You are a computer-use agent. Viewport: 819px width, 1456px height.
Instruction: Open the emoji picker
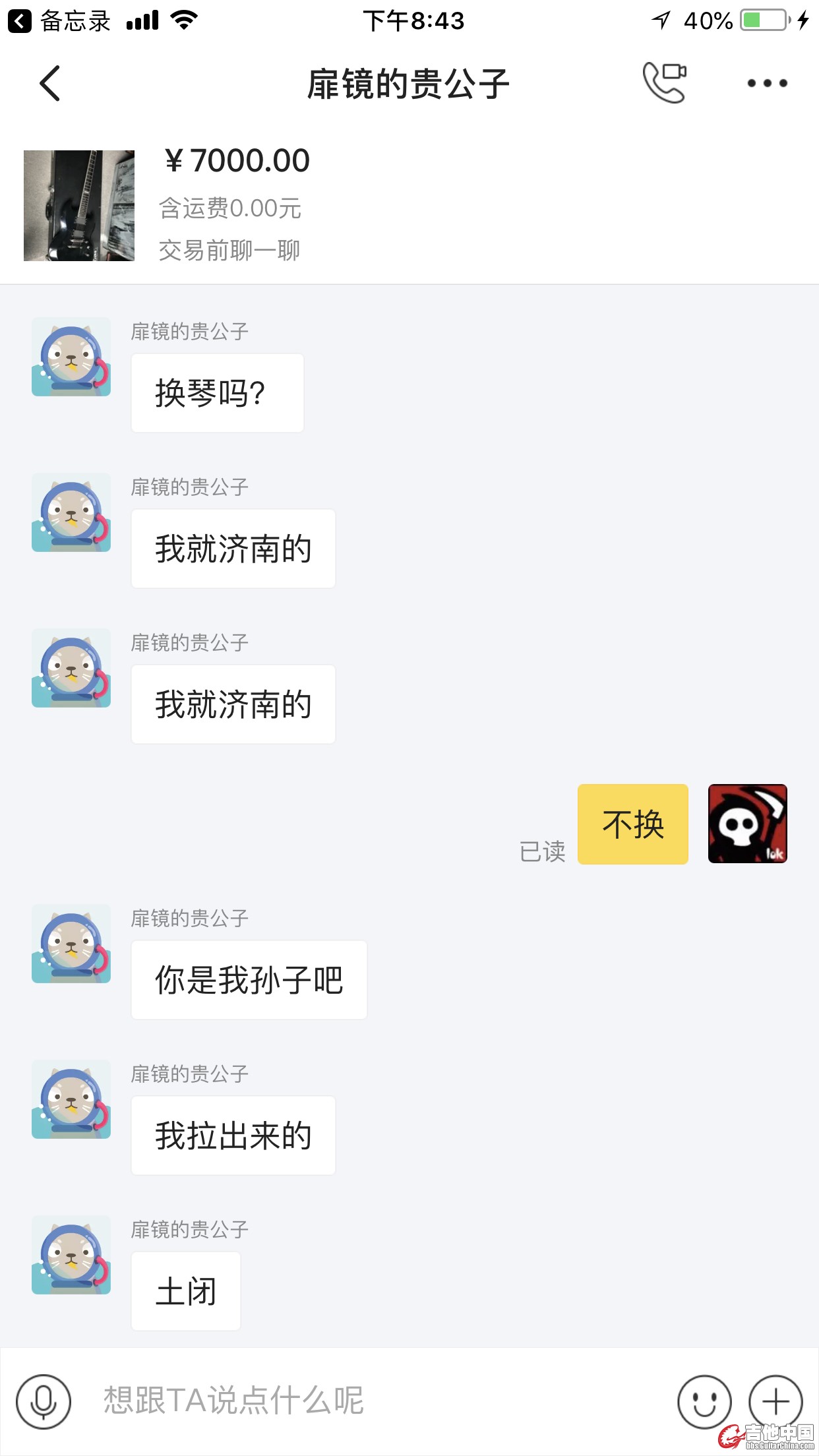pos(704,1401)
